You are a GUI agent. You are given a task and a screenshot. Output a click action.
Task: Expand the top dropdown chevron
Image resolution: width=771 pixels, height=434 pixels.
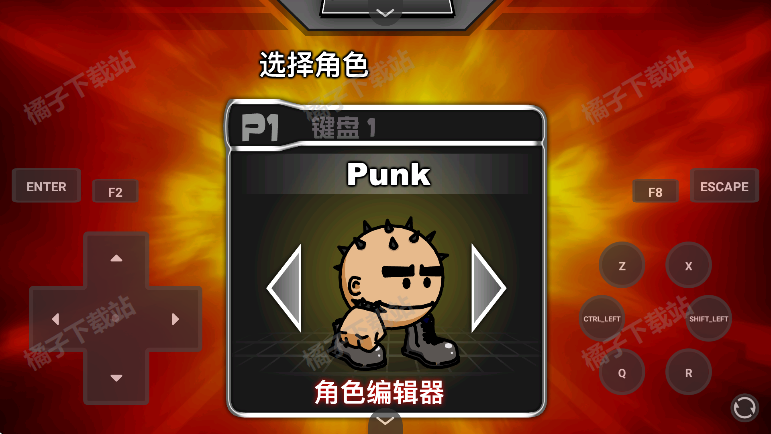click(x=386, y=13)
